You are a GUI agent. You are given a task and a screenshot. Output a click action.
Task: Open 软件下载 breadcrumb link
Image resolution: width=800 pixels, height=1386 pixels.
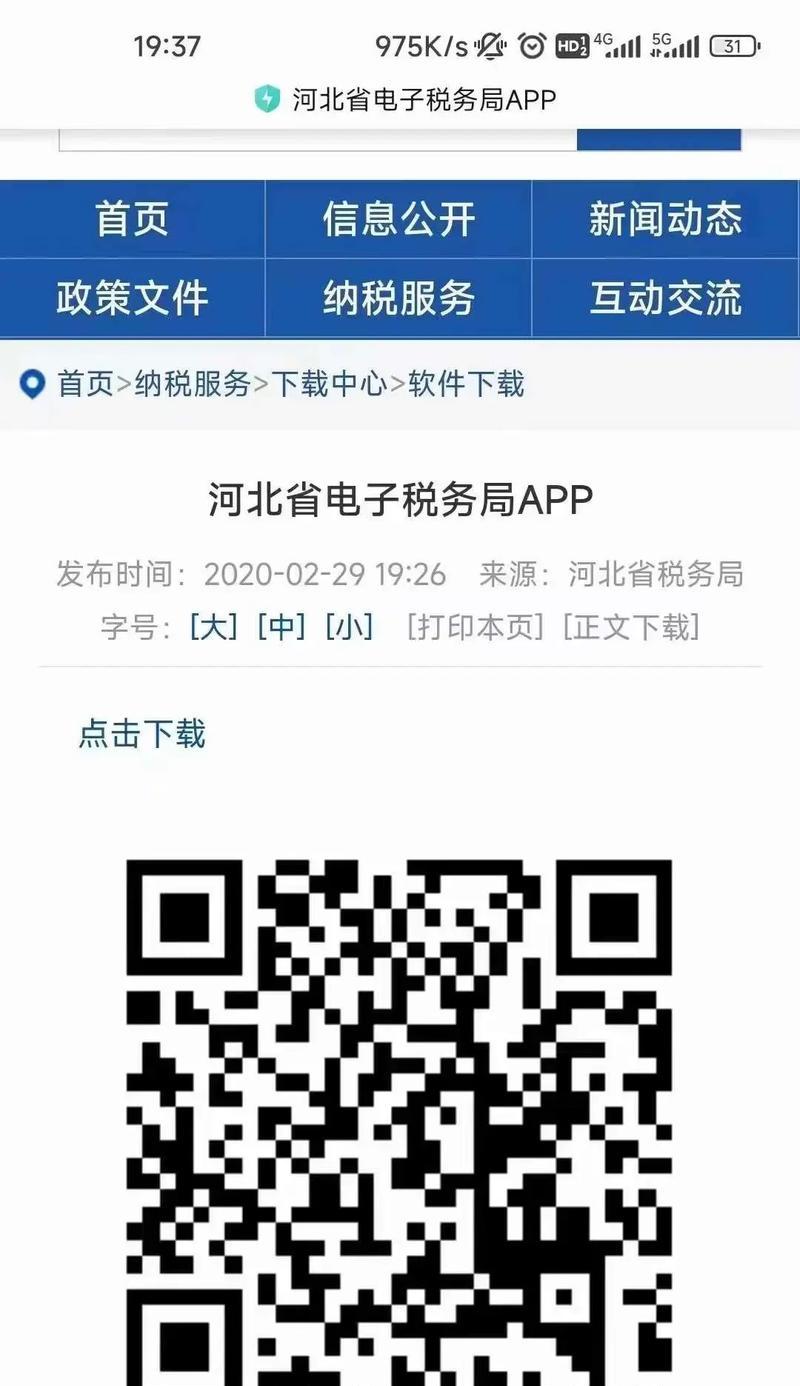click(466, 384)
